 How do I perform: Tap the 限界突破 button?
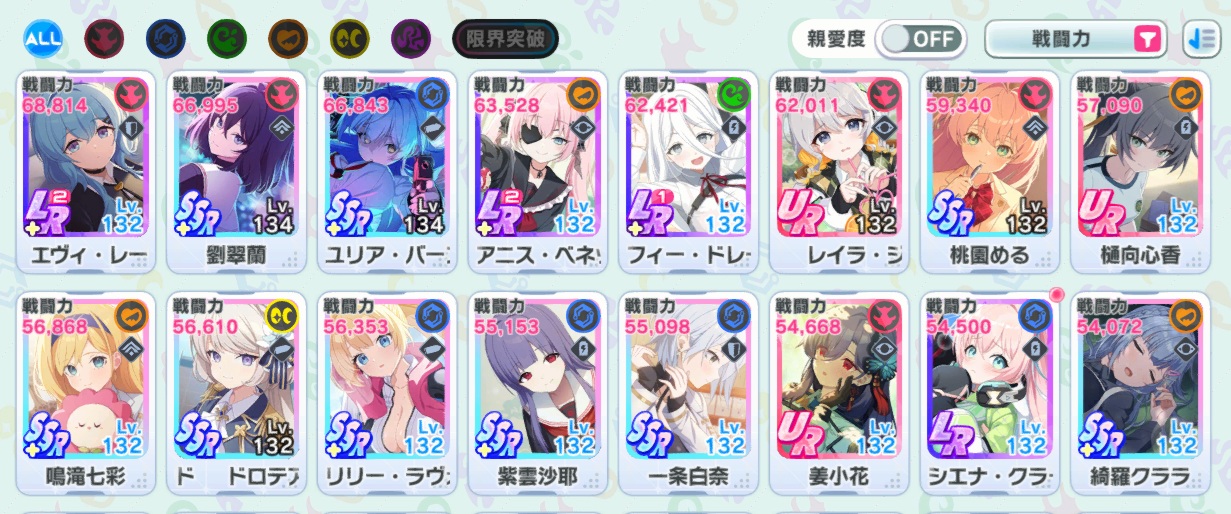point(505,39)
